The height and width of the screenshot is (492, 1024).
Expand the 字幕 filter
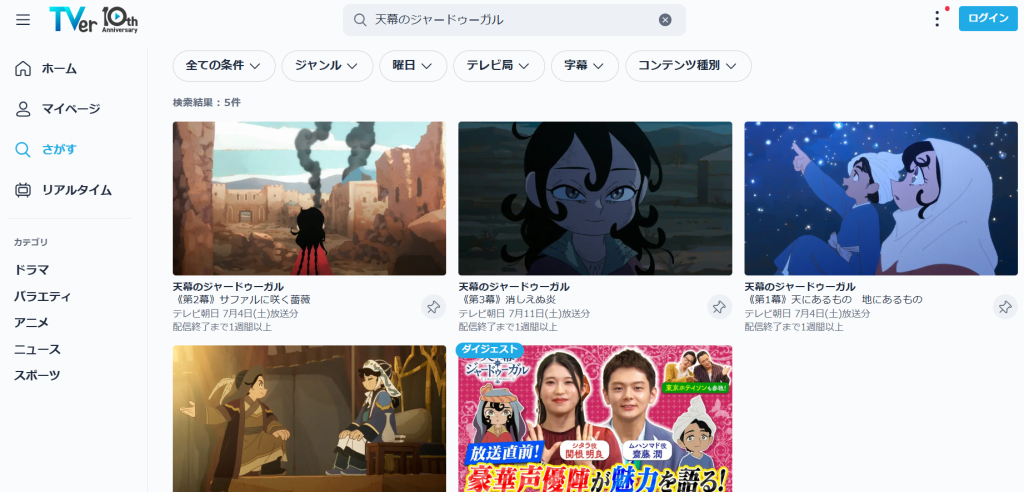[x=584, y=66]
